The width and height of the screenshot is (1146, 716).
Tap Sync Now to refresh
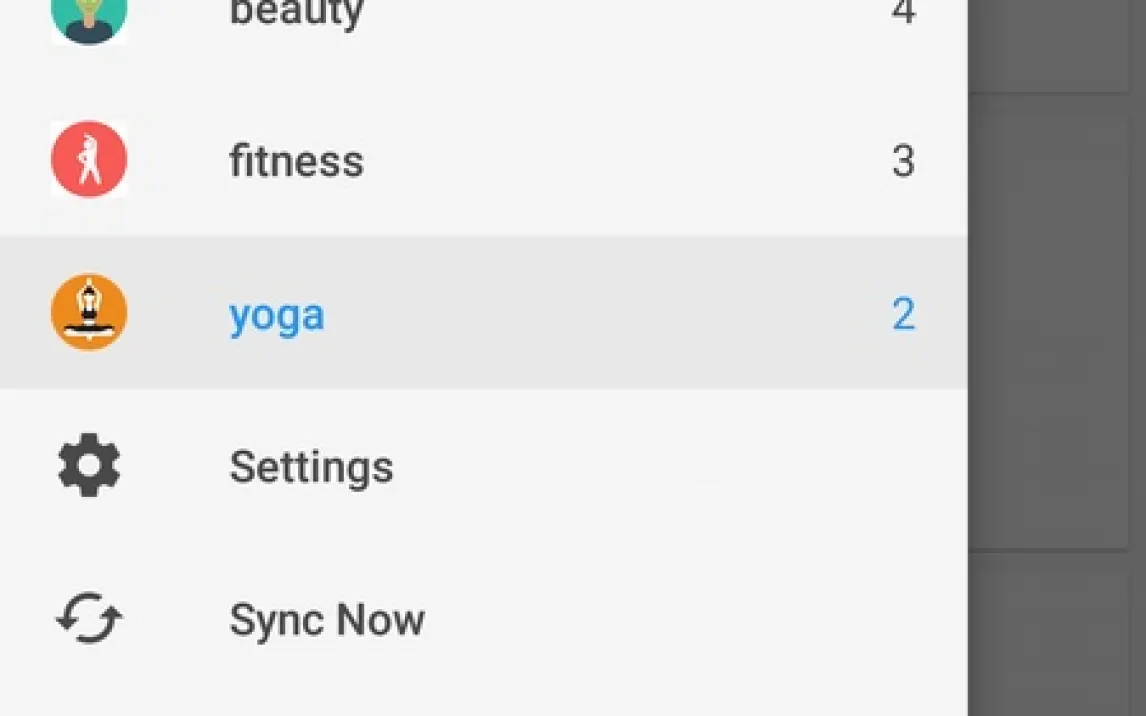tap(326, 620)
